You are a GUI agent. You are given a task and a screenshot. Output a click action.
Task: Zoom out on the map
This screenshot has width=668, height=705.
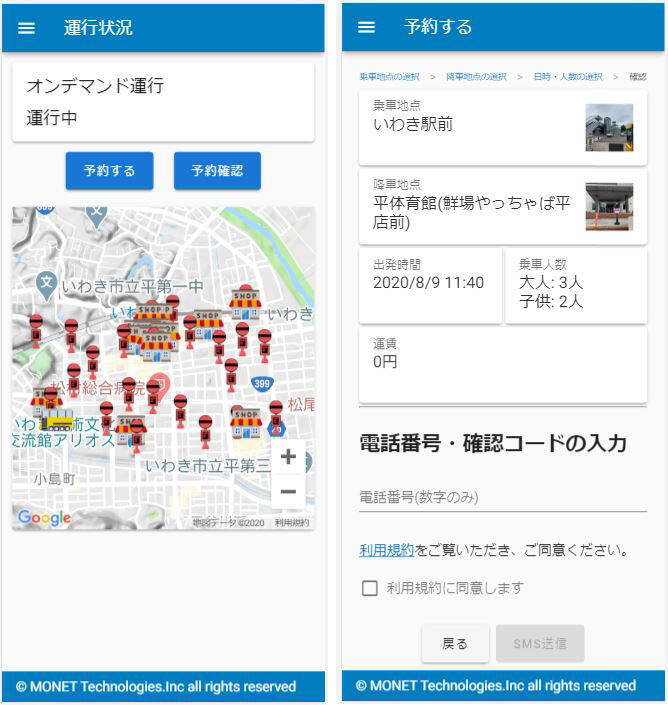[x=288, y=491]
